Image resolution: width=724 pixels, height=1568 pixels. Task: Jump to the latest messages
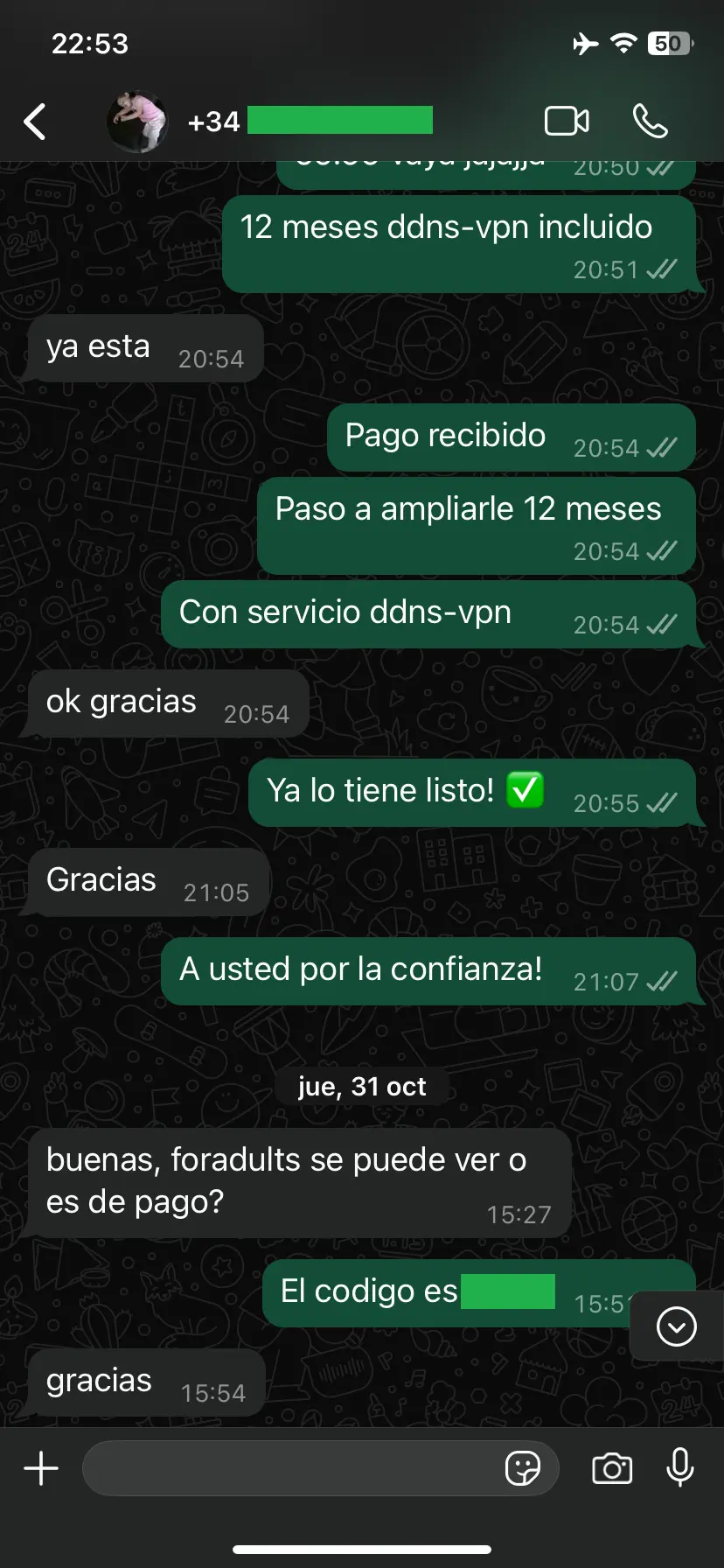pos(676,1326)
